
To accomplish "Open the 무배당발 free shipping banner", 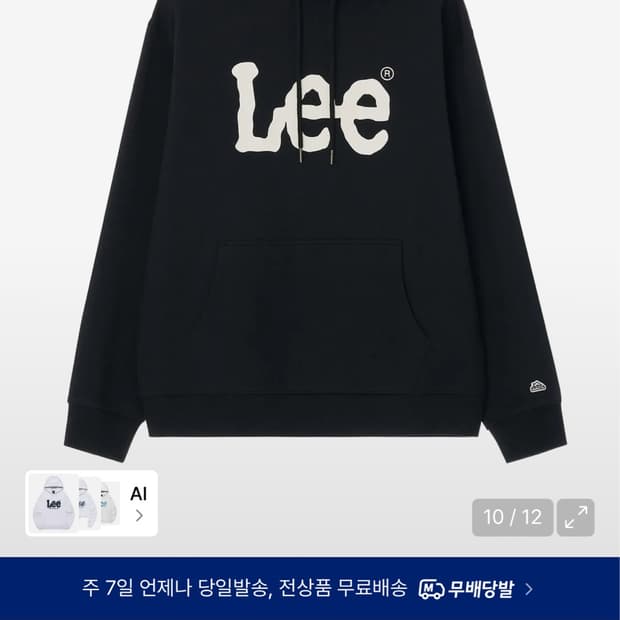I will tap(310, 588).
